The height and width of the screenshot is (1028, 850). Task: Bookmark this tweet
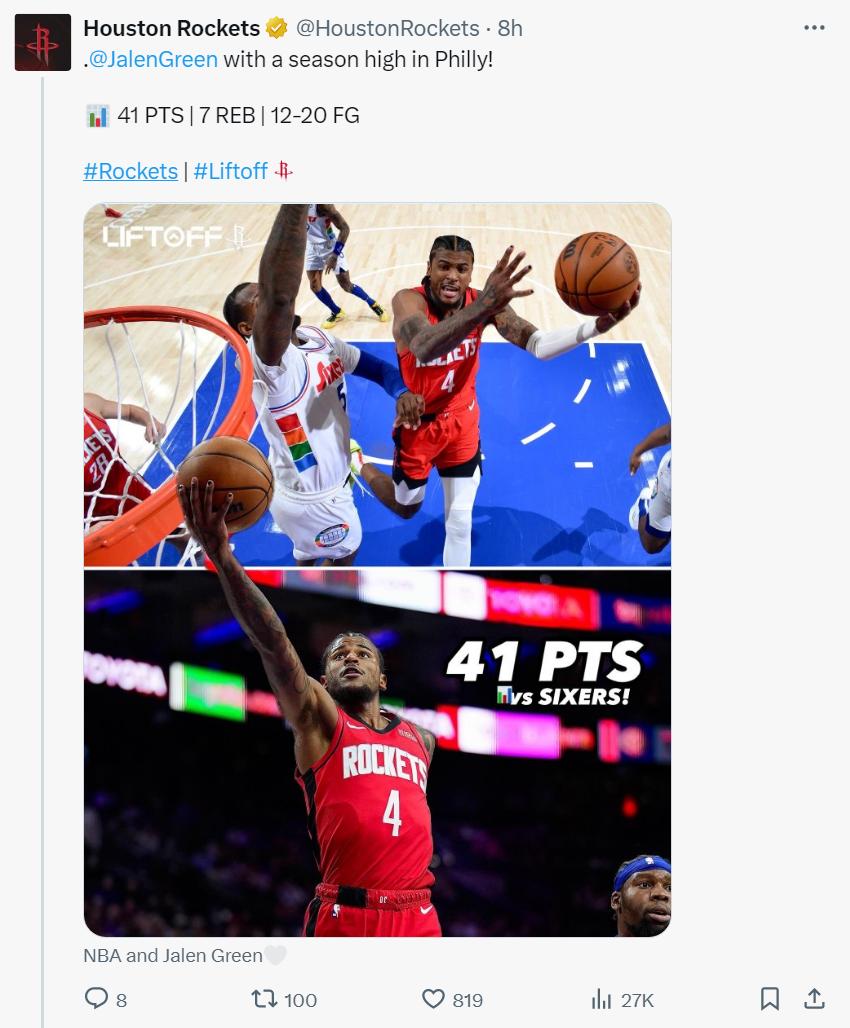pos(770,998)
